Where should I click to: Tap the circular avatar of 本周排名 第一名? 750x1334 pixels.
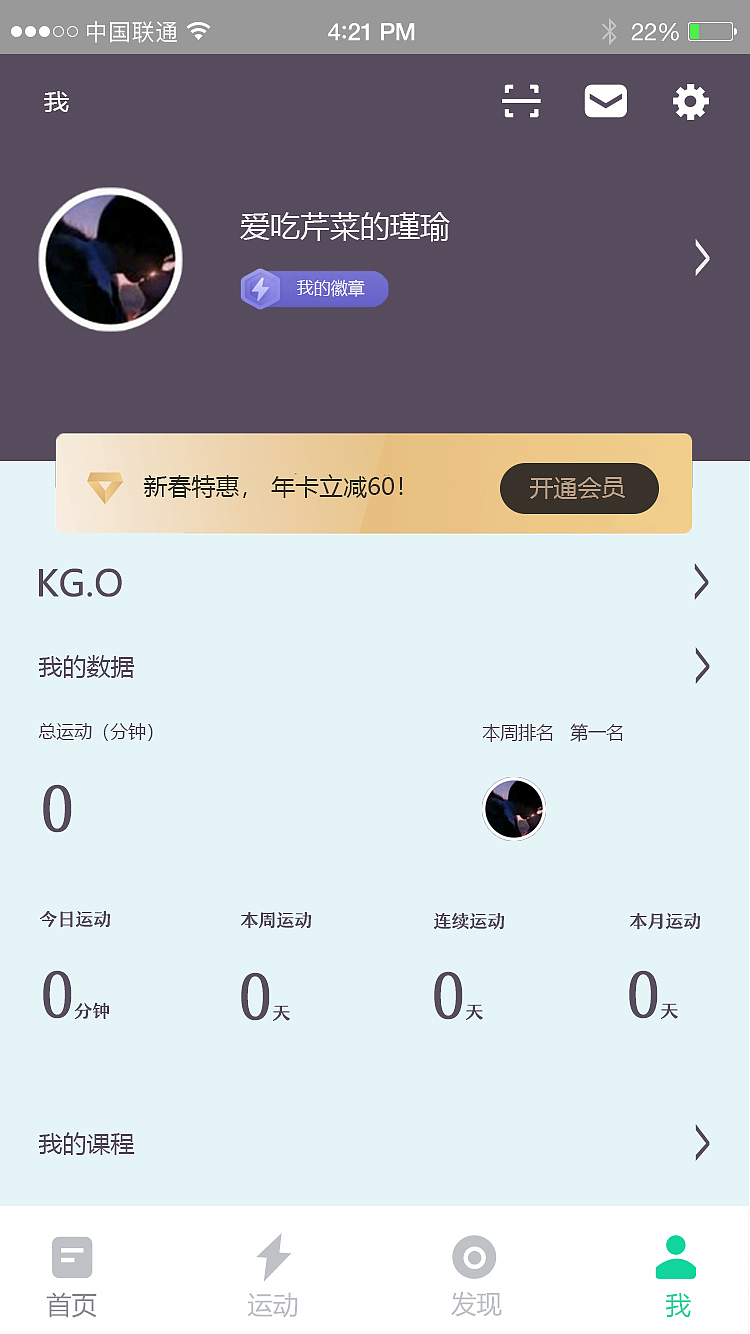pos(513,808)
